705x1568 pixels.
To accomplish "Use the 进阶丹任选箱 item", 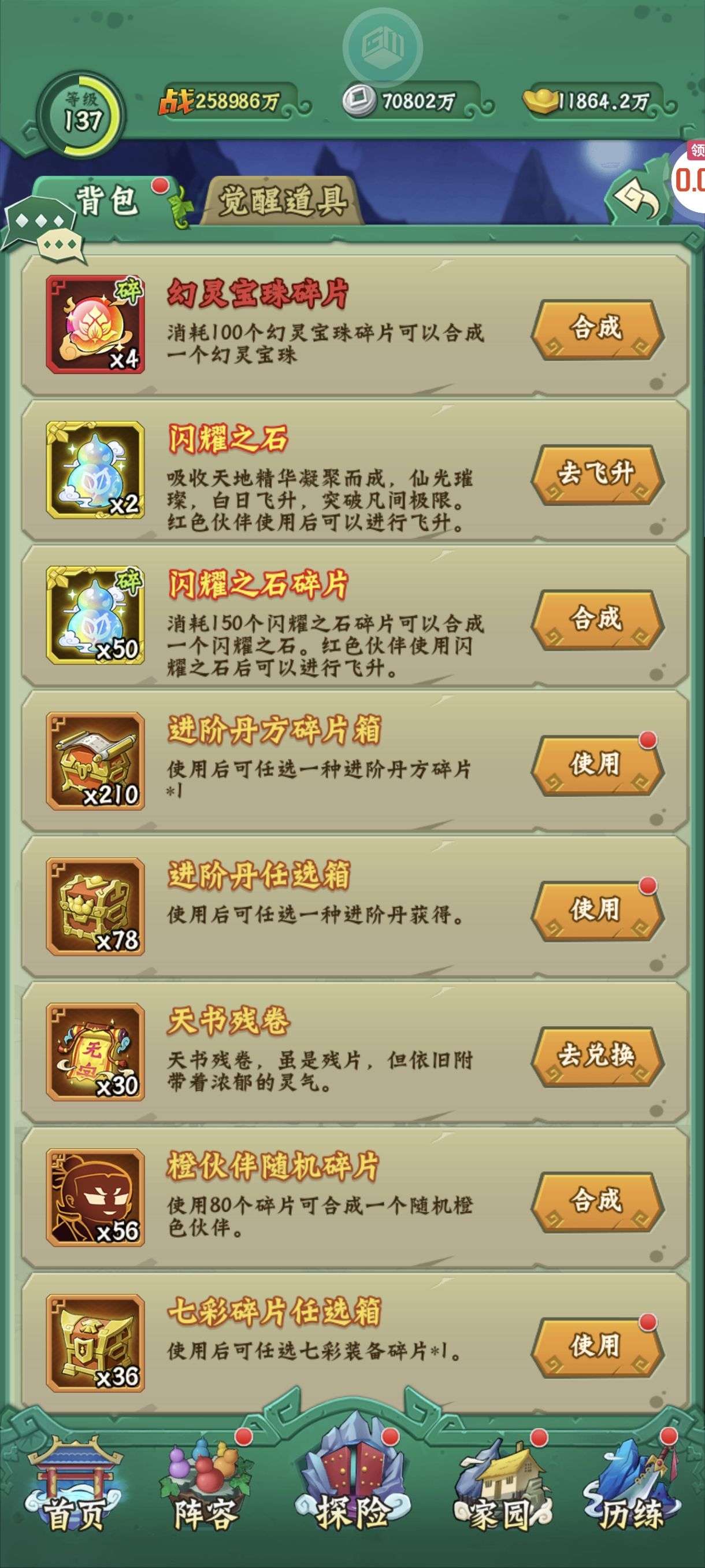I will point(597,911).
